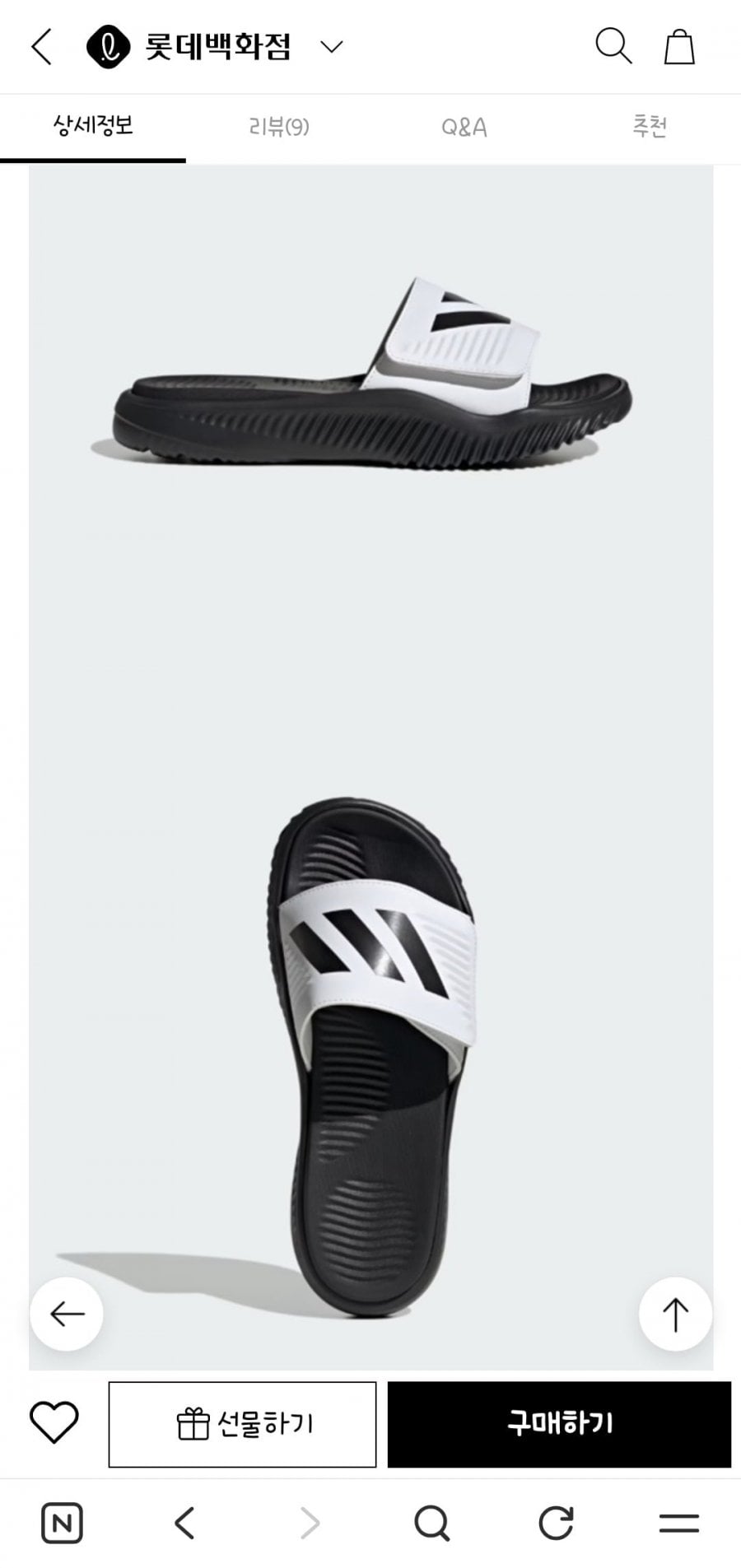Go back in the browser bottom bar
The image size is (741, 1568).
pyautogui.click(x=185, y=1523)
